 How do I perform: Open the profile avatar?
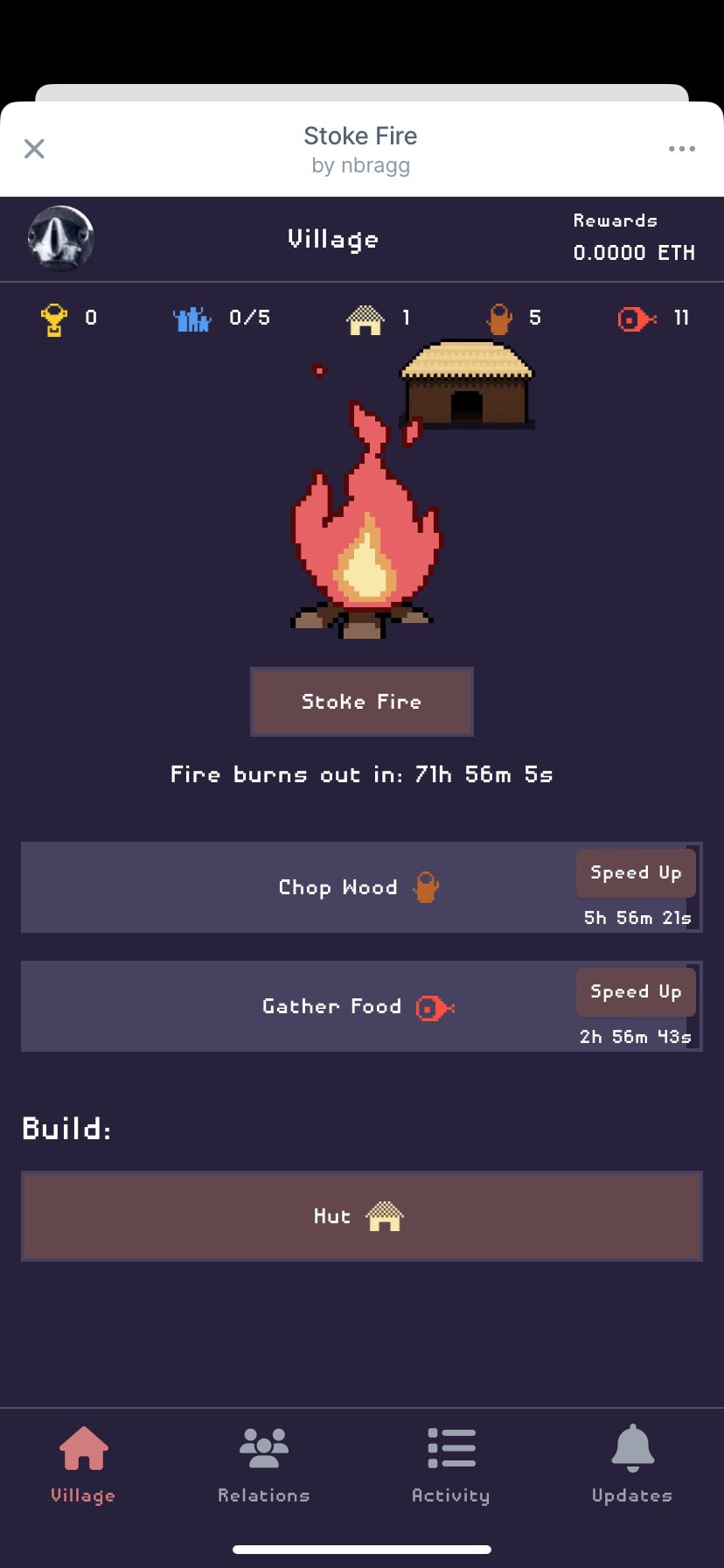coord(60,238)
